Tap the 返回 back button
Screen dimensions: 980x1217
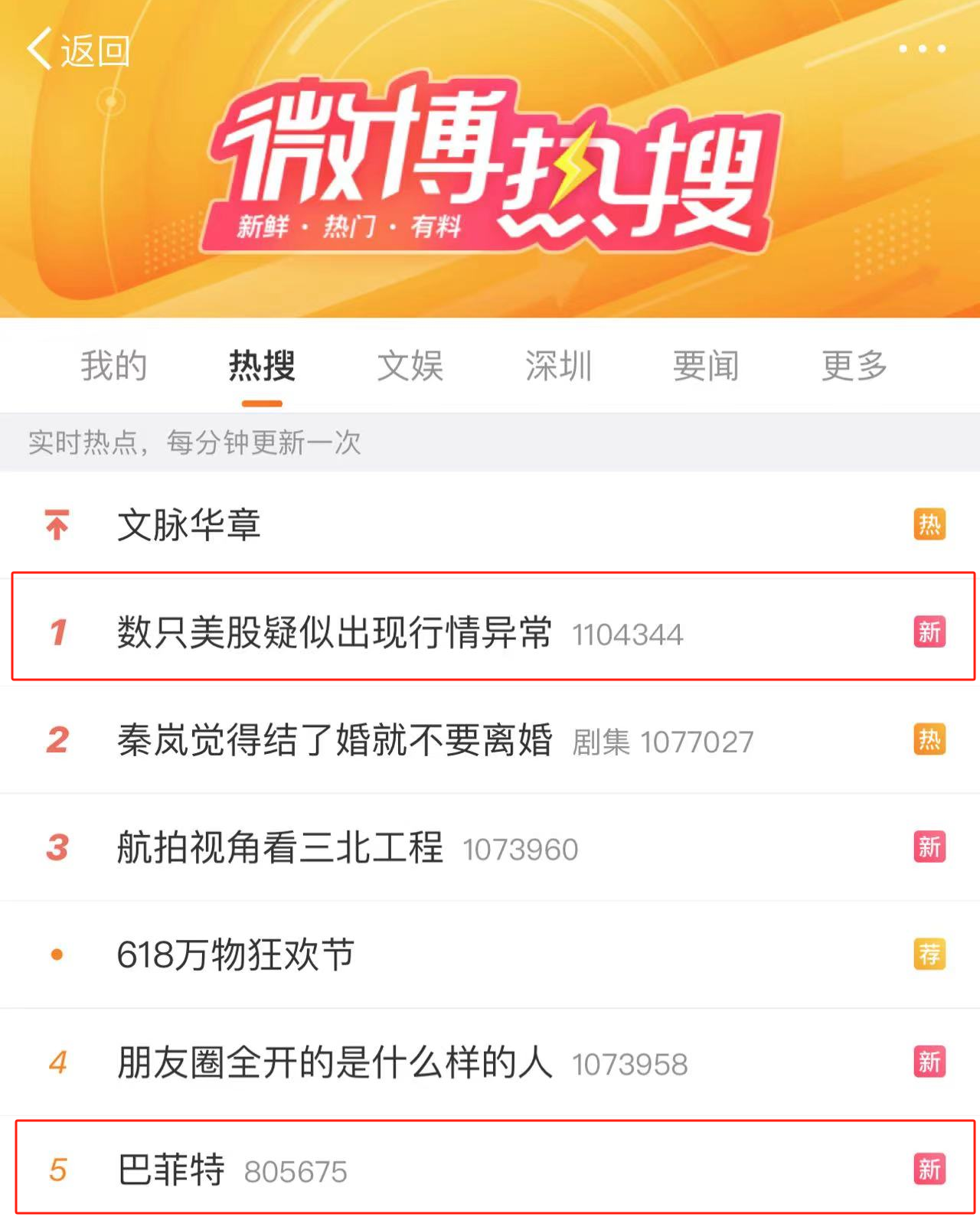click(78, 51)
